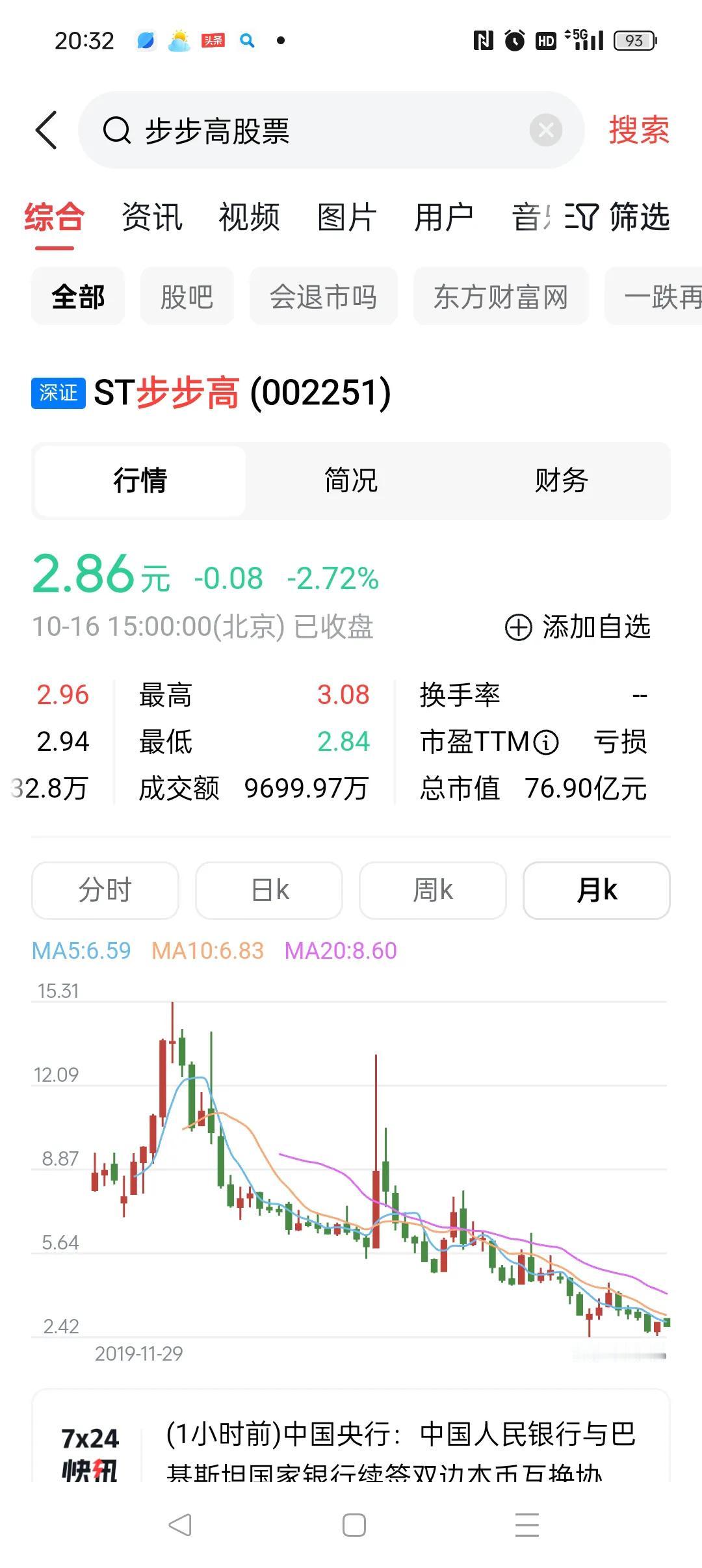702x1568 pixels.
Task: Add the stock via 添加自选
Action: pyautogui.click(x=578, y=627)
